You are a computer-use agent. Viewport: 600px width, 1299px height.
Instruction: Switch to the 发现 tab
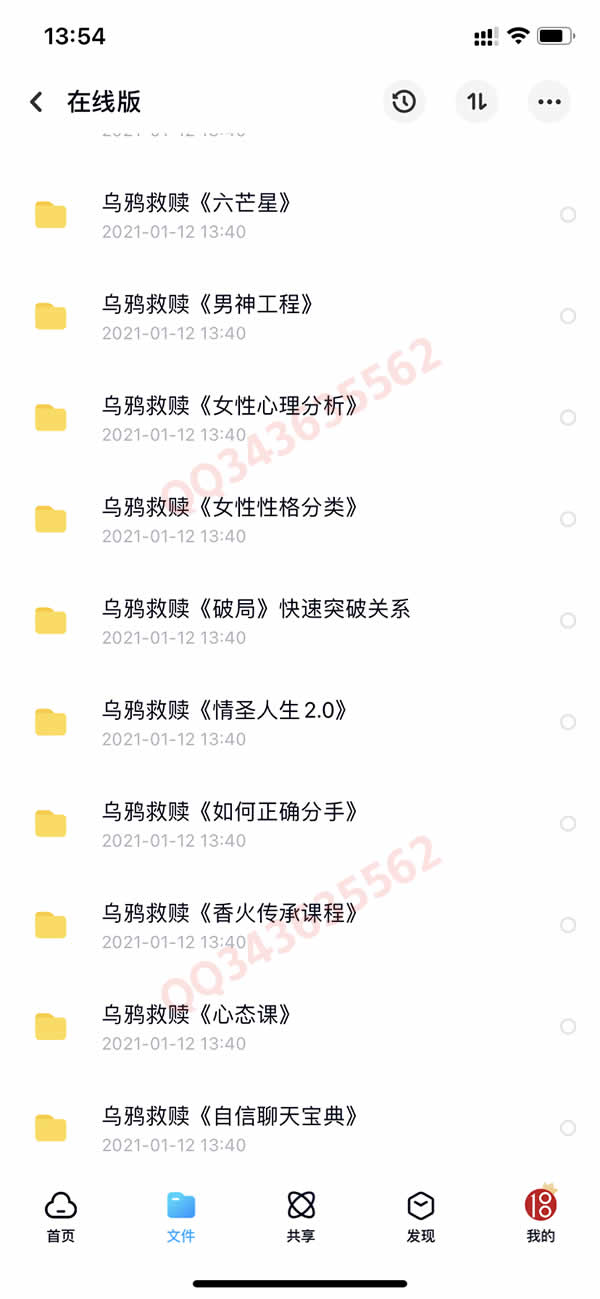click(421, 1216)
